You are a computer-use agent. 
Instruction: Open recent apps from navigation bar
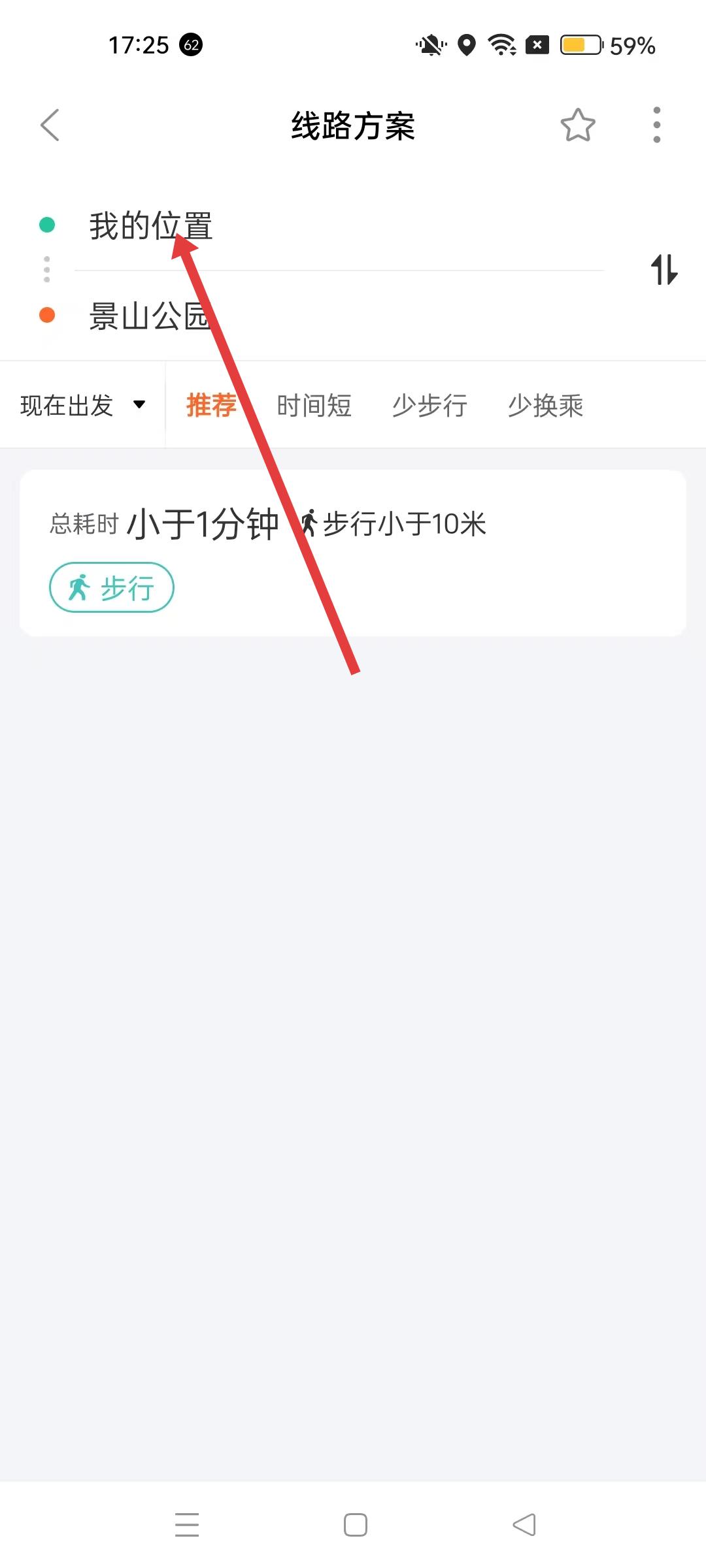pos(187,1525)
